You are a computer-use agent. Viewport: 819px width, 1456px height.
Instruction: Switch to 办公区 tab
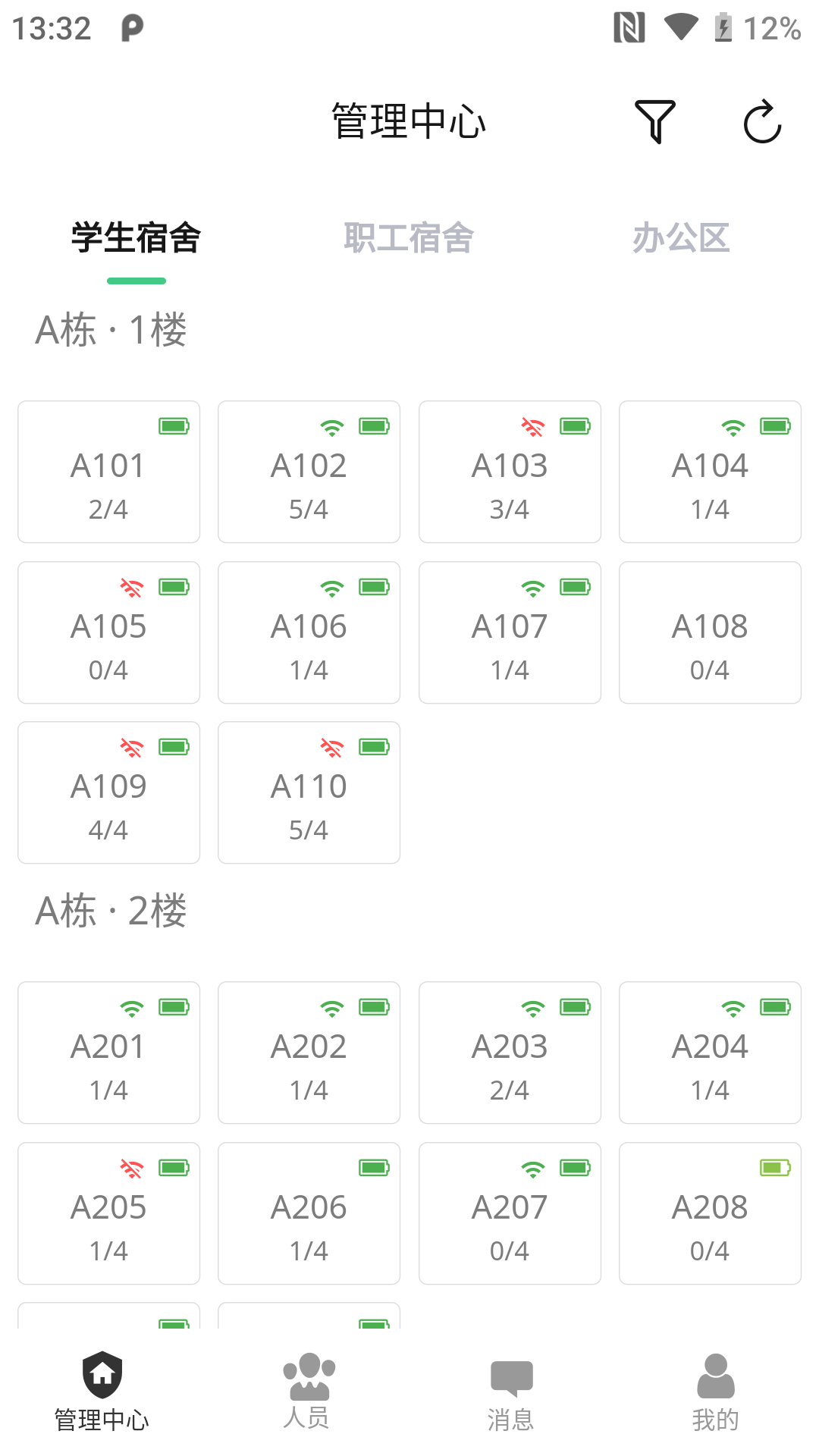pos(681,238)
